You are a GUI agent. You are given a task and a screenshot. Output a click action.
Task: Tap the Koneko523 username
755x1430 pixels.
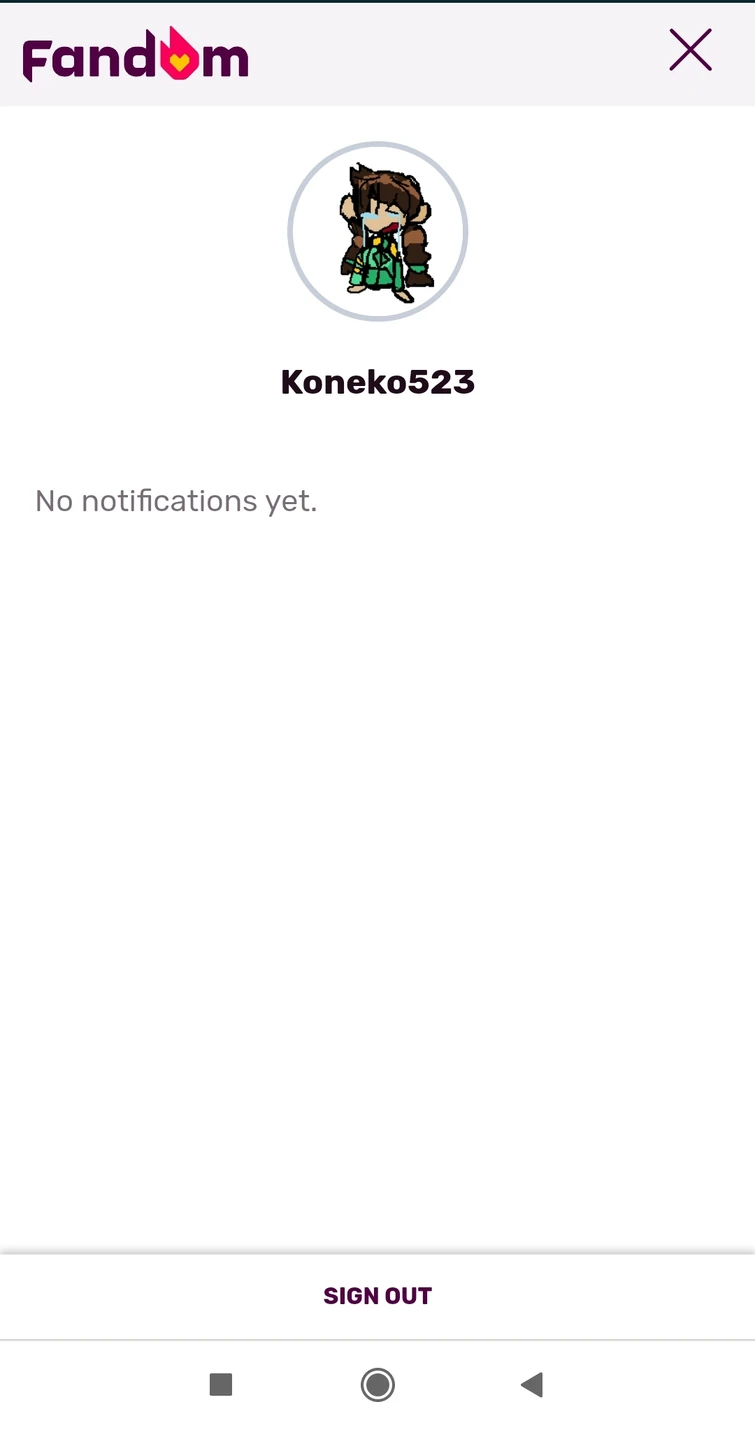click(x=378, y=382)
